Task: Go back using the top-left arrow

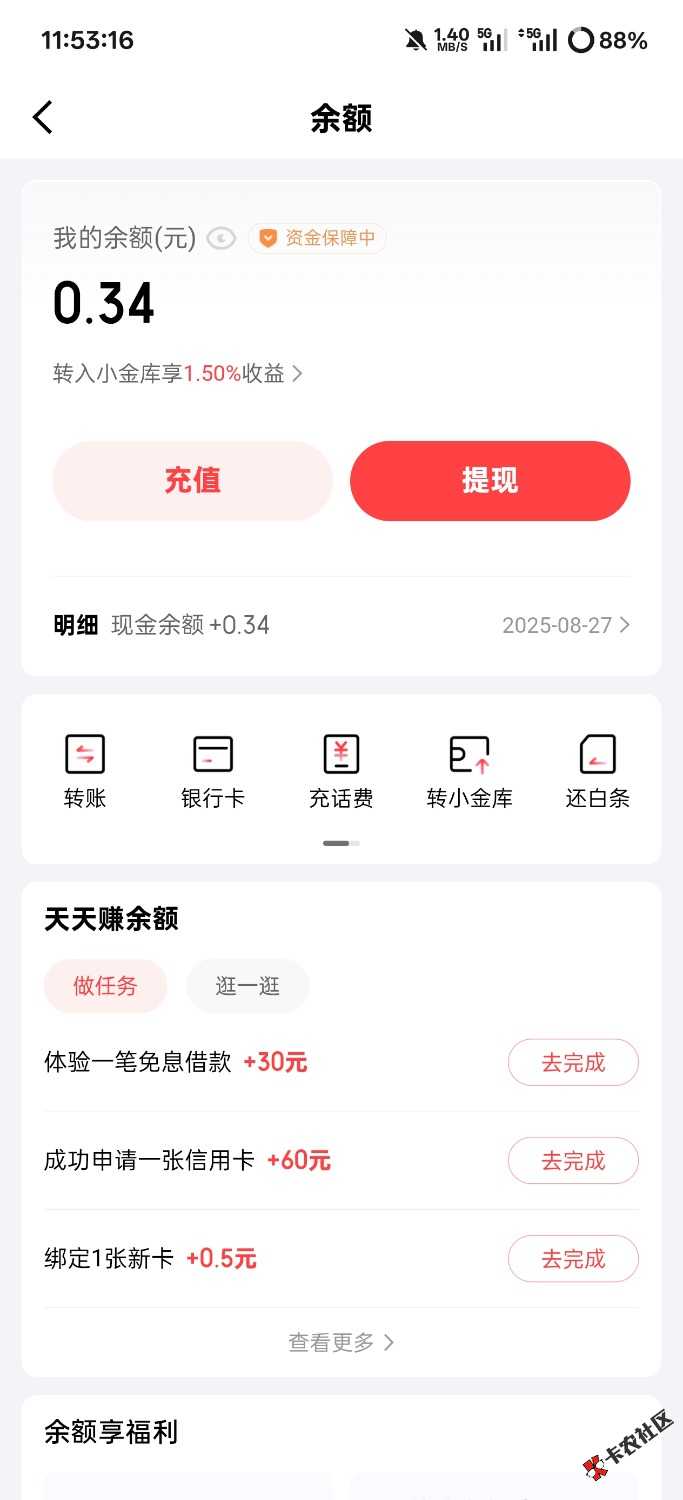Action: pyautogui.click(x=42, y=118)
